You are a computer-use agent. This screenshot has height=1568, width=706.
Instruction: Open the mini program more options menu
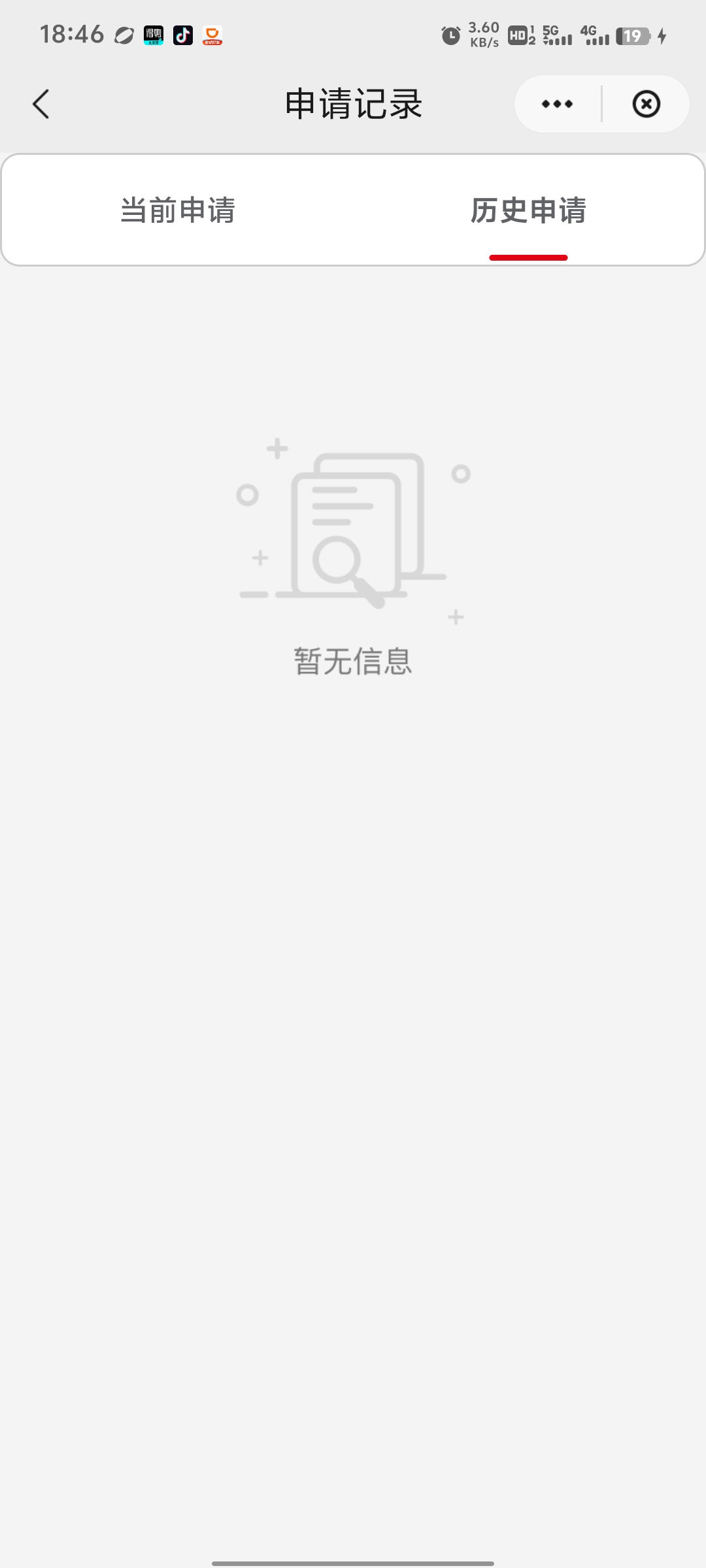558,104
